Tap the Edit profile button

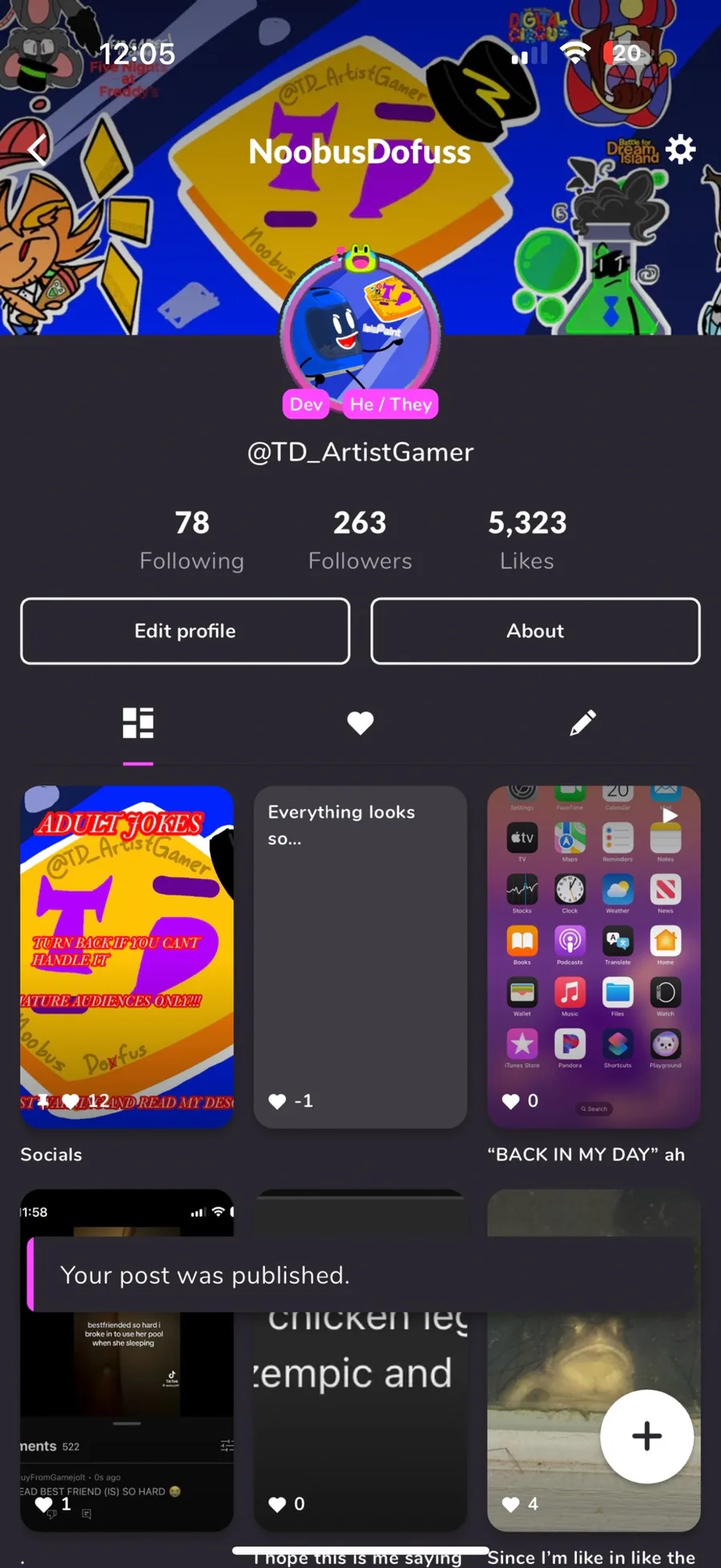coord(185,631)
